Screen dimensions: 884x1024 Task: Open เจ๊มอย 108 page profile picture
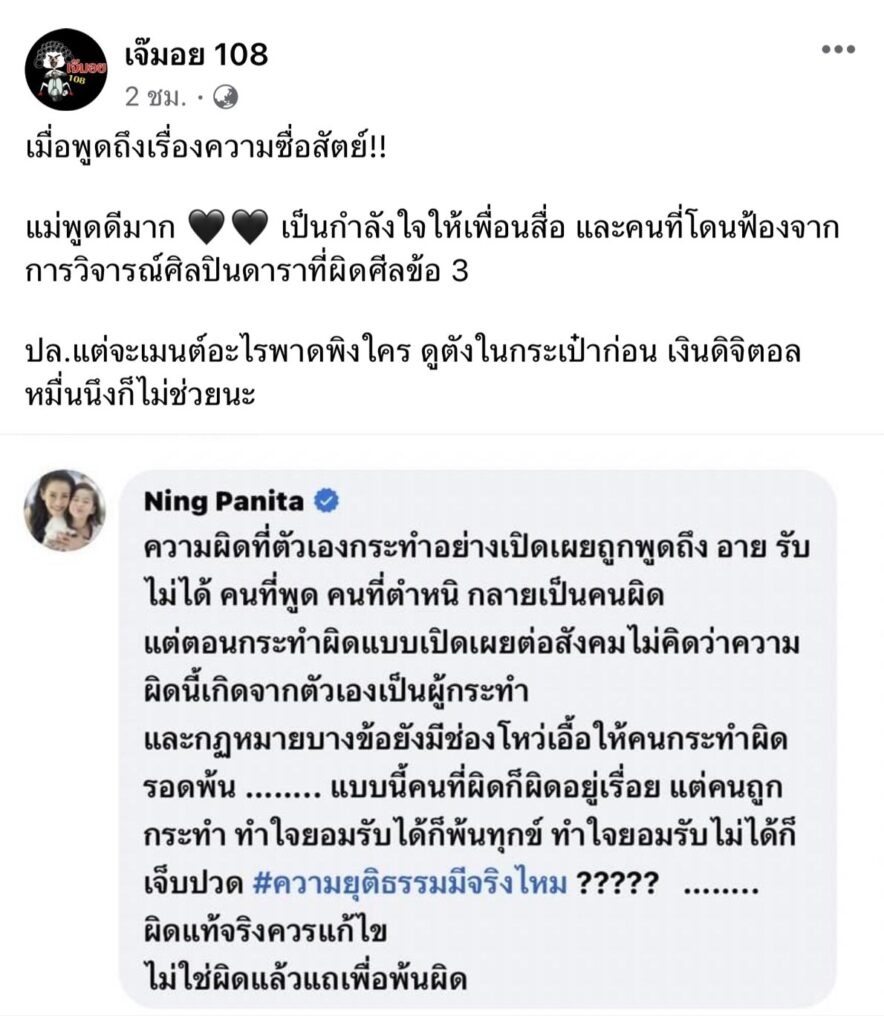pos(66,69)
